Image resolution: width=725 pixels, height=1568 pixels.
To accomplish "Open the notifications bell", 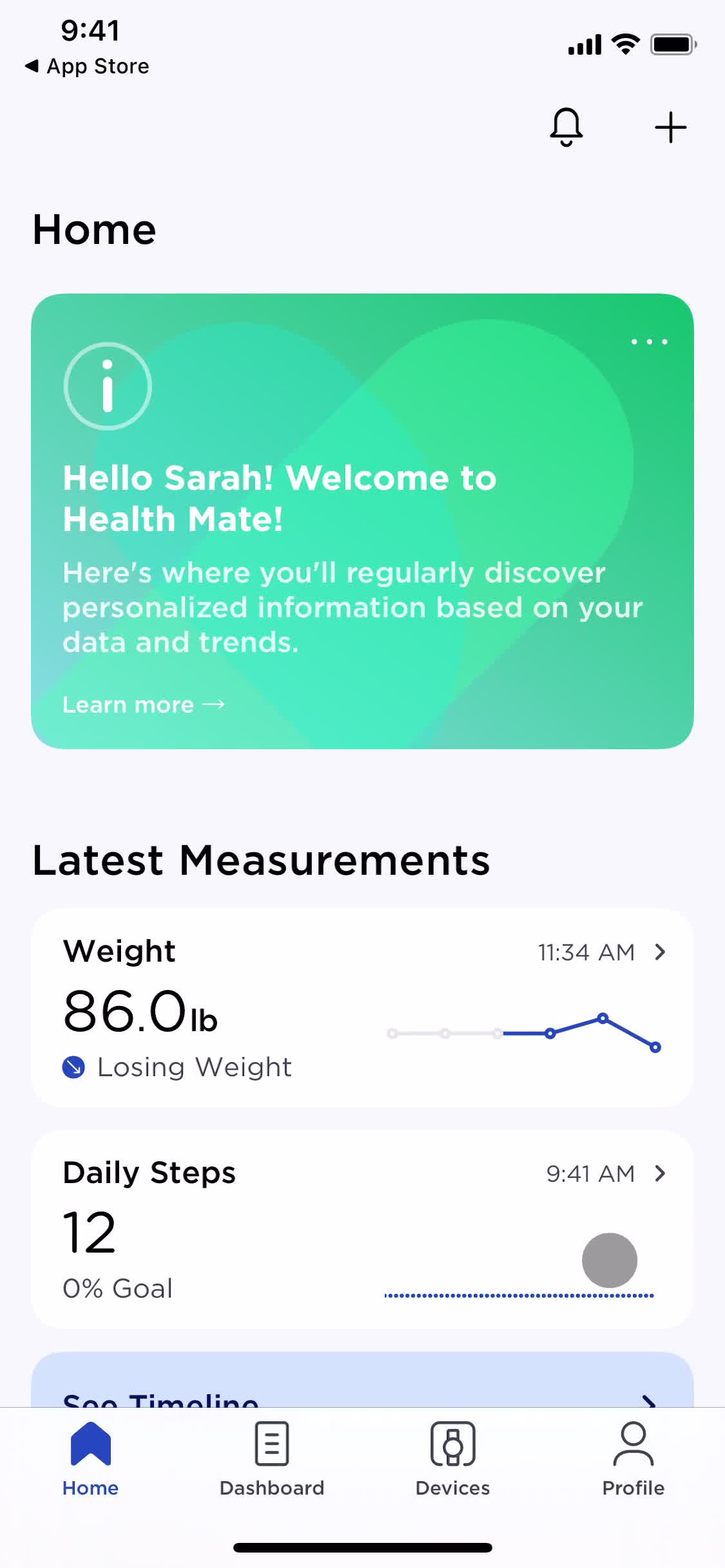I will click(x=566, y=127).
